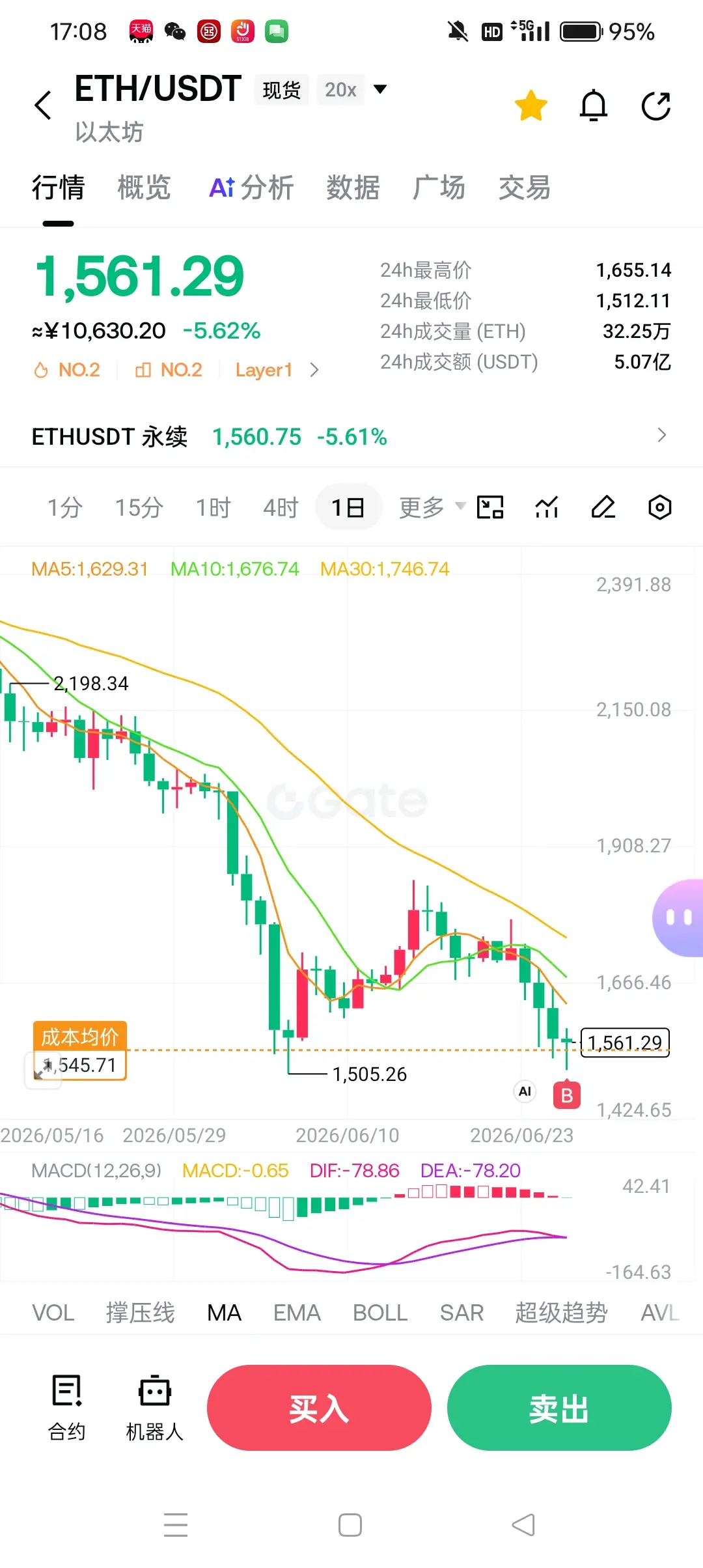
Task: Open the AI 分析 tab
Action: click(251, 188)
